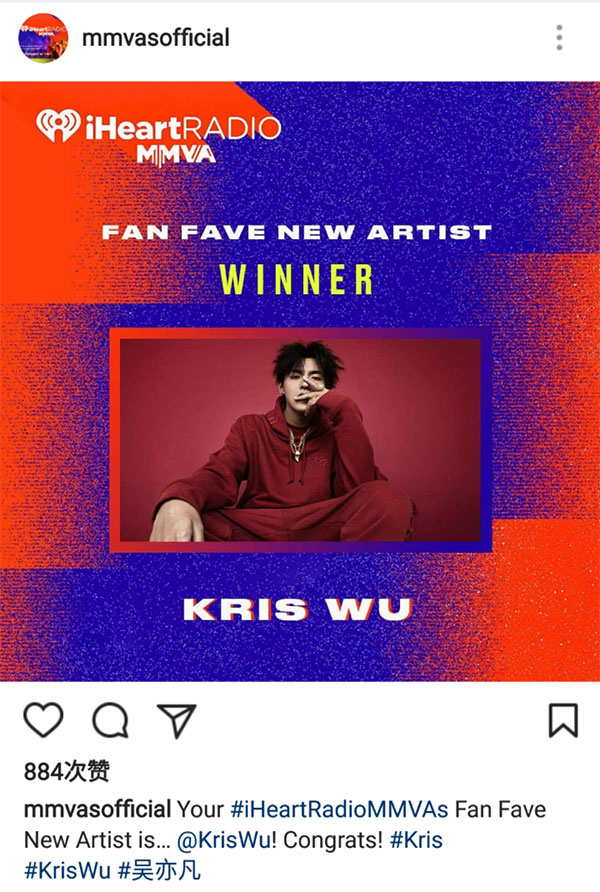Open the post's three-dot overflow menu
Image resolution: width=600 pixels, height=892 pixels.
coord(559,38)
